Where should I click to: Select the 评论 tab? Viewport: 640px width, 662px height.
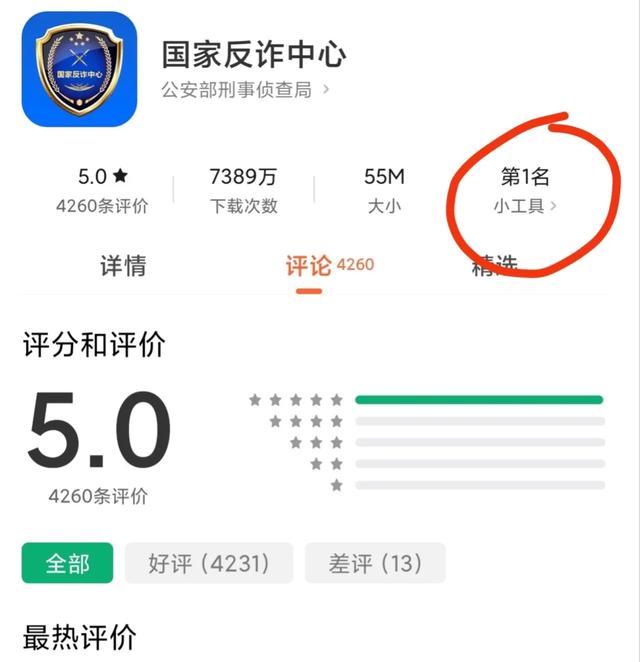309,266
